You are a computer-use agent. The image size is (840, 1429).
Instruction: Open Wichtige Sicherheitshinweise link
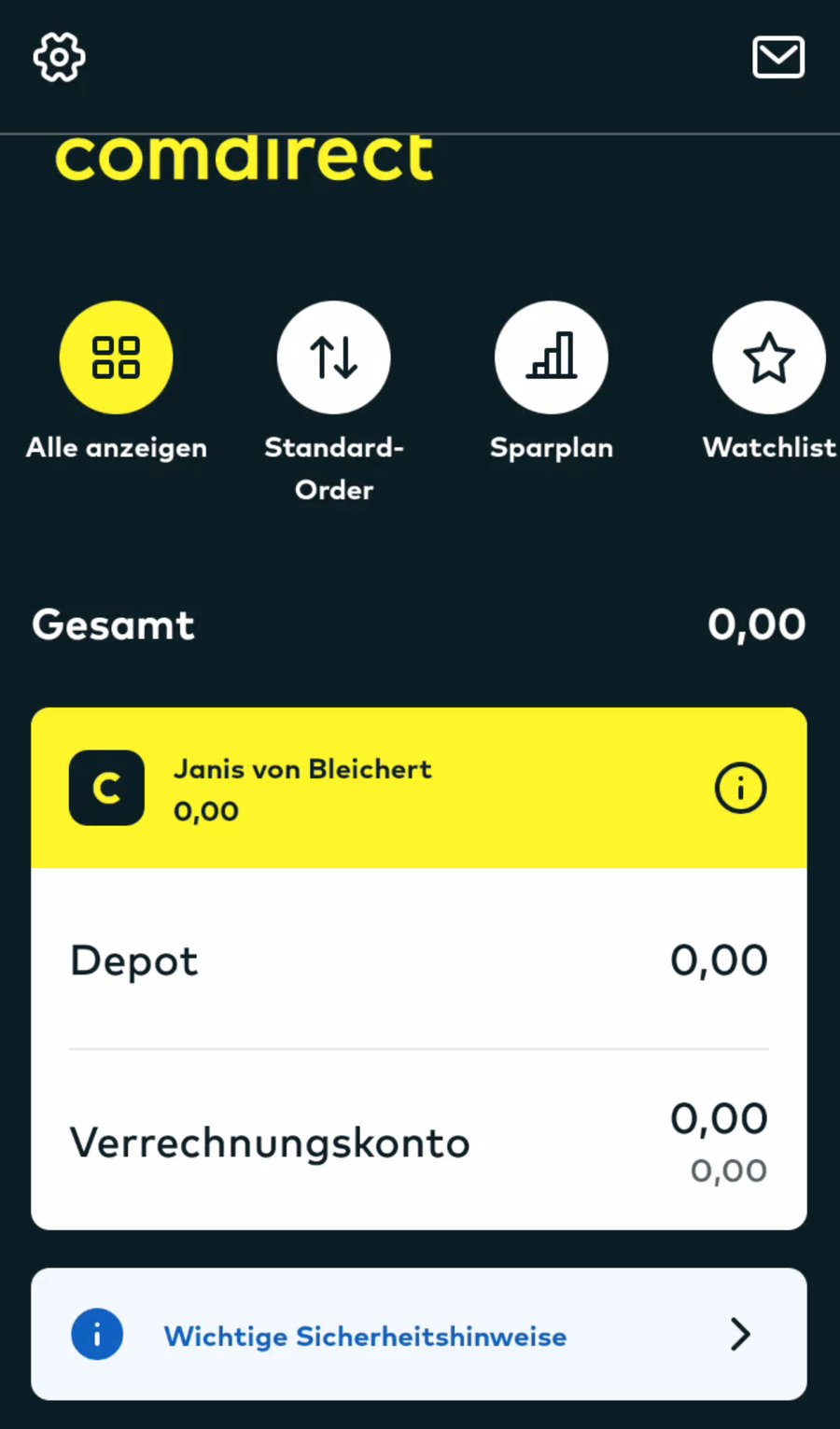pos(365,1335)
